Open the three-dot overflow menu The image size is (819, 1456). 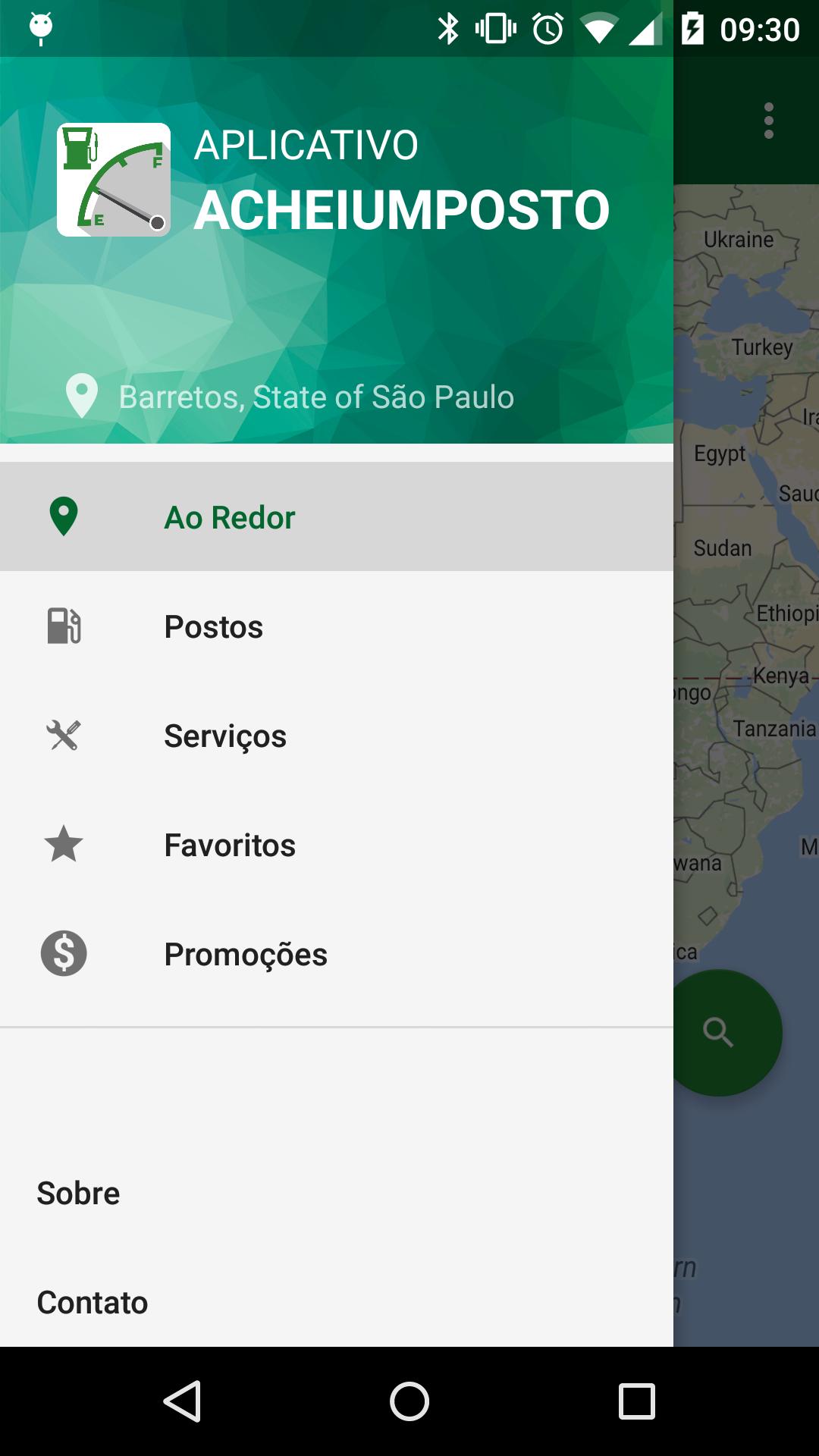click(x=769, y=119)
